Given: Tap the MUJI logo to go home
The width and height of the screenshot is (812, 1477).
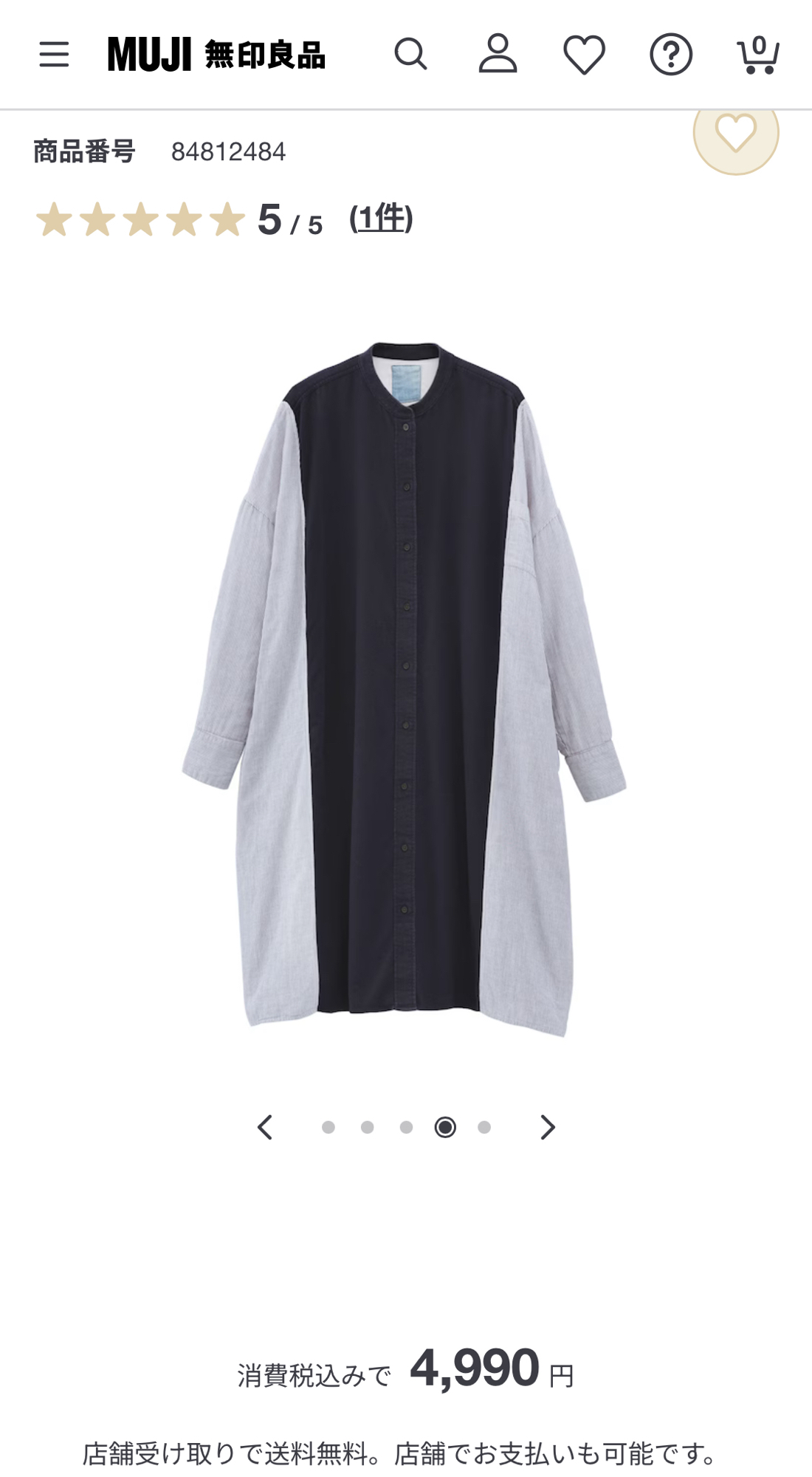Looking at the screenshot, I should point(216,55).
